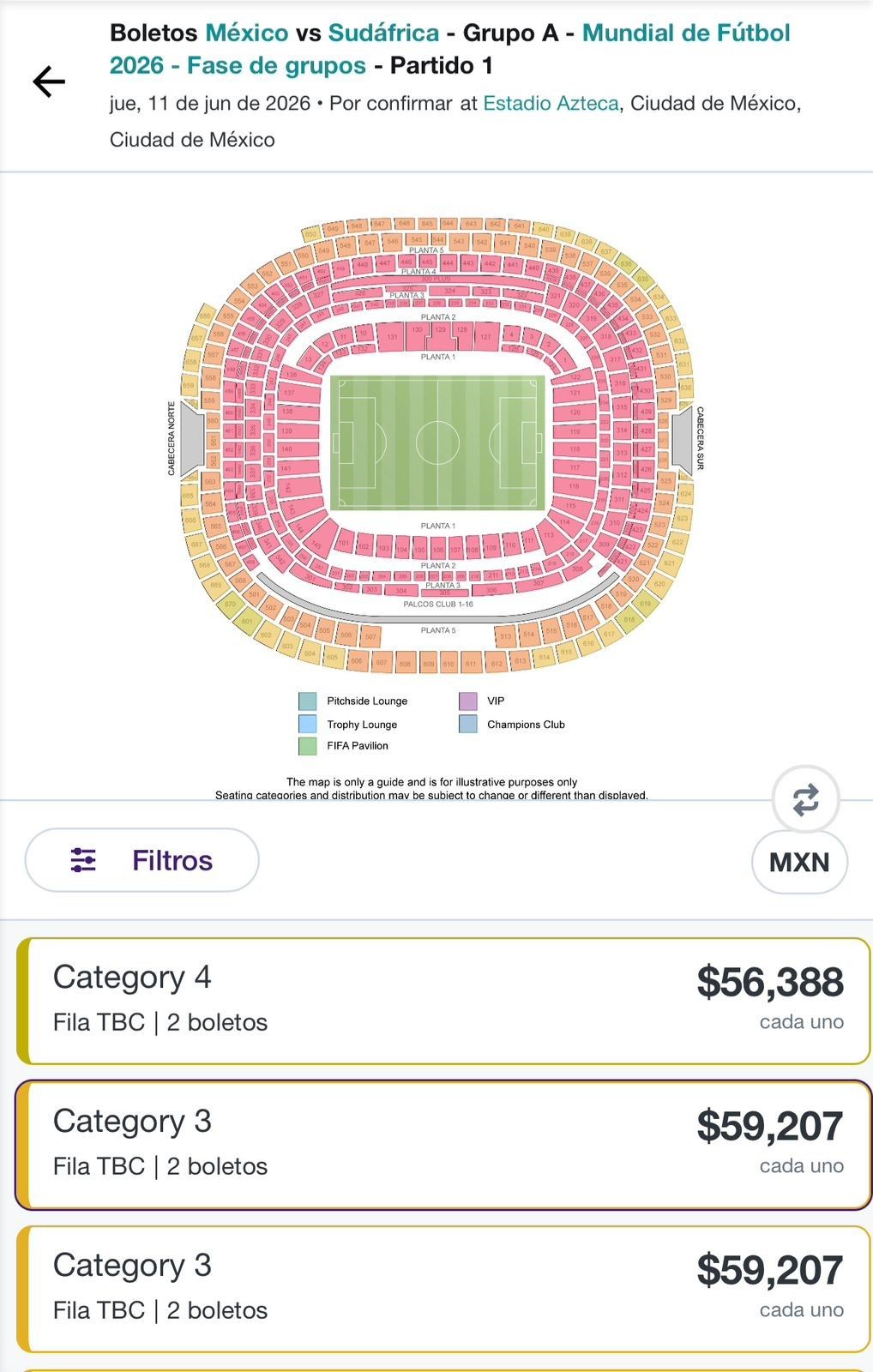Open the MXN currency selector
This screenshot has width=873, height=1372.
(x=799, y=863)
